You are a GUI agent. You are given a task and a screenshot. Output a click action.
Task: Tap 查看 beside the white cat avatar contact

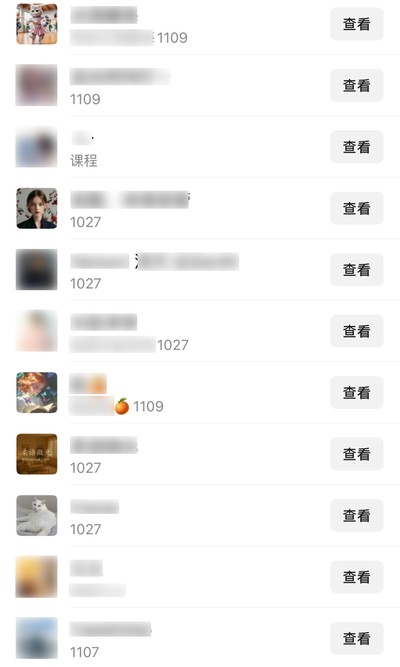[x=357, y=516]
